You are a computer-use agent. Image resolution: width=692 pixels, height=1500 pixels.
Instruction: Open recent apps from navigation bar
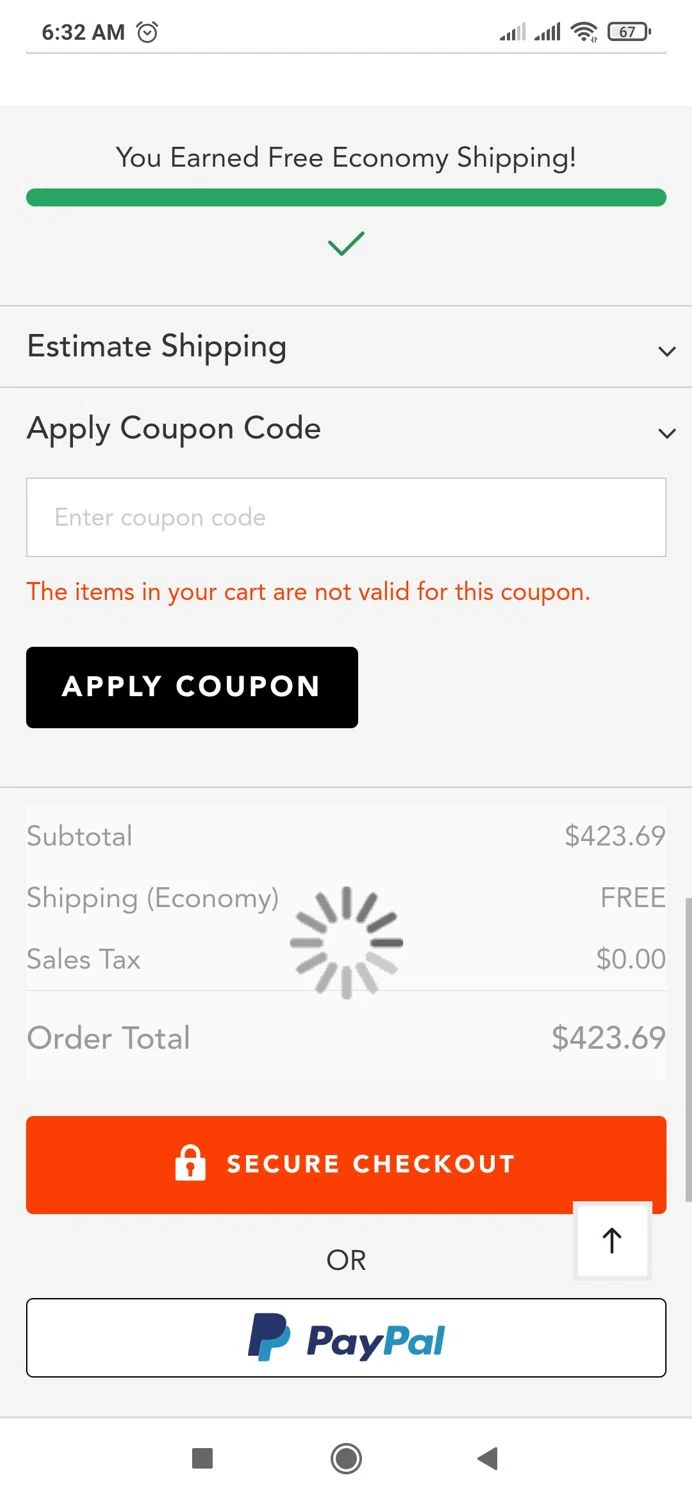(x=202, y=1458)
